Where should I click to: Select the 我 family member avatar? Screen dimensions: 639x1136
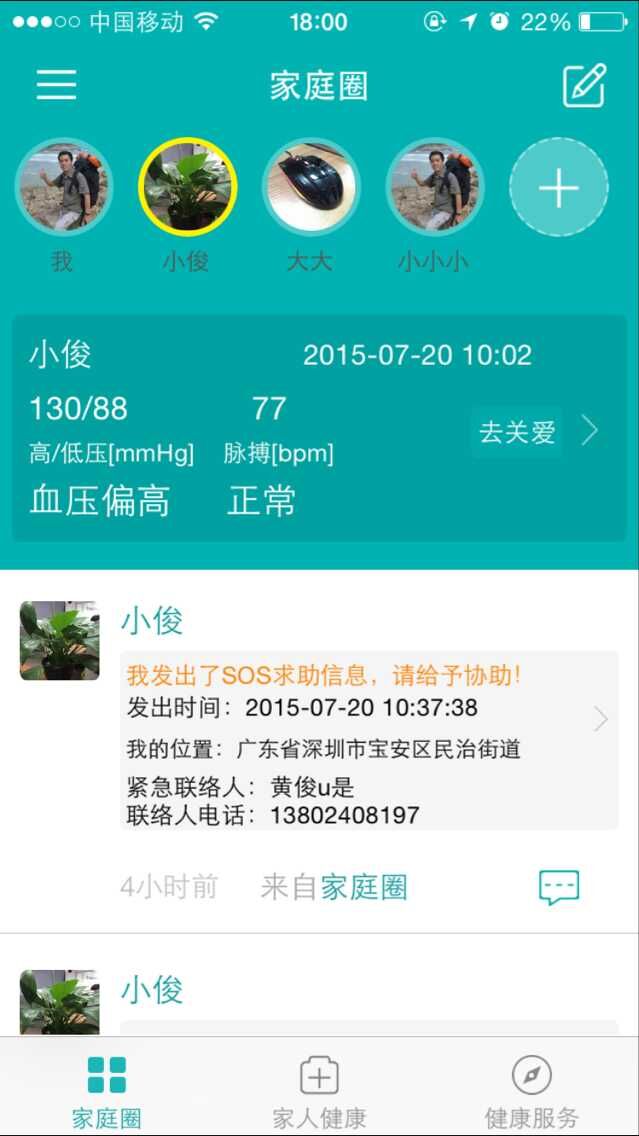point(64,187)
